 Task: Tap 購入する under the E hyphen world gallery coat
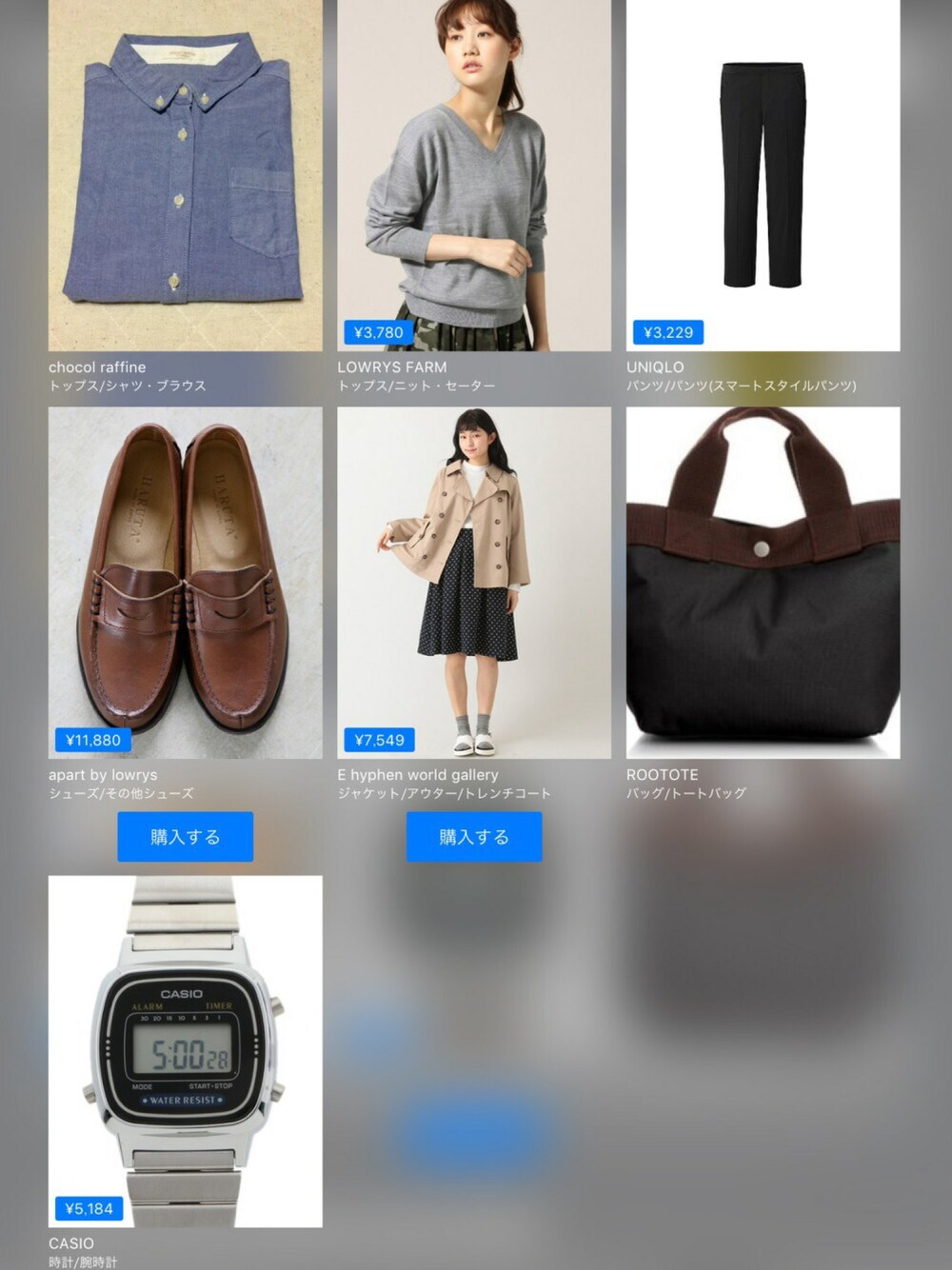pos(473,837)
